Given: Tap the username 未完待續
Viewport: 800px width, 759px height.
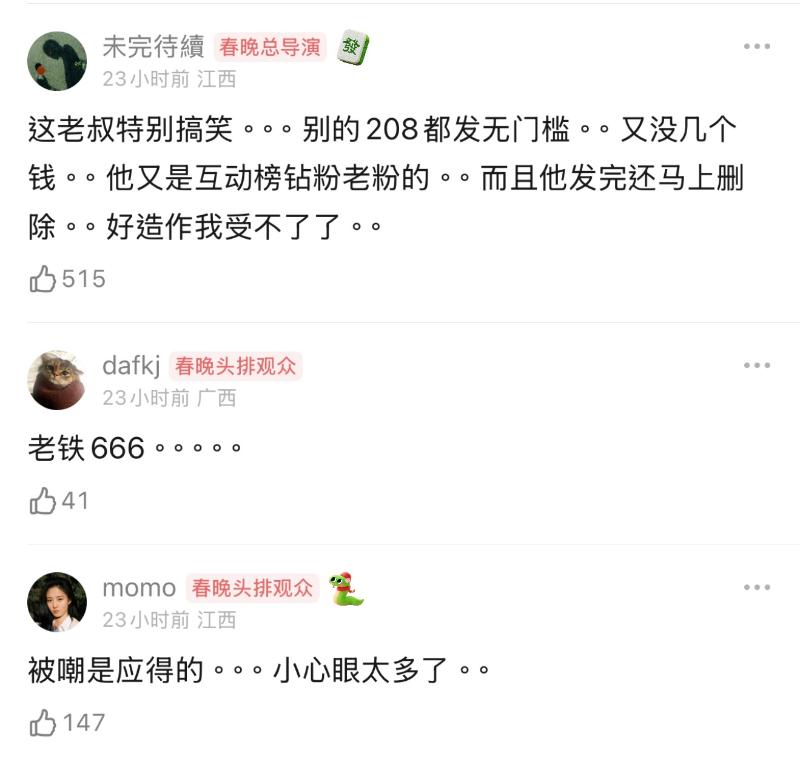Looking at the screenshot, I should coord(153,46).
